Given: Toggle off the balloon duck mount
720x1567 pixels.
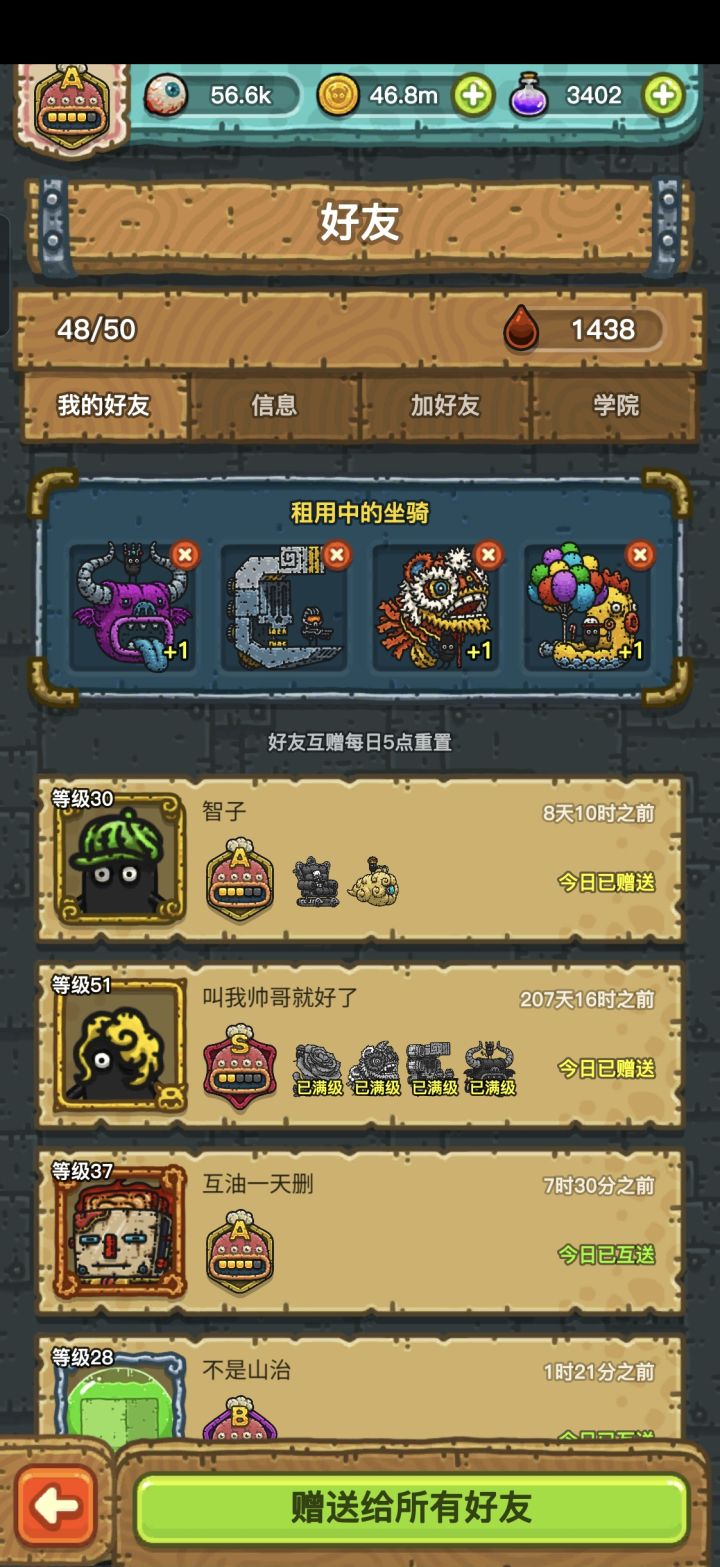Looking at the screenshot, I should click(640, 553).
